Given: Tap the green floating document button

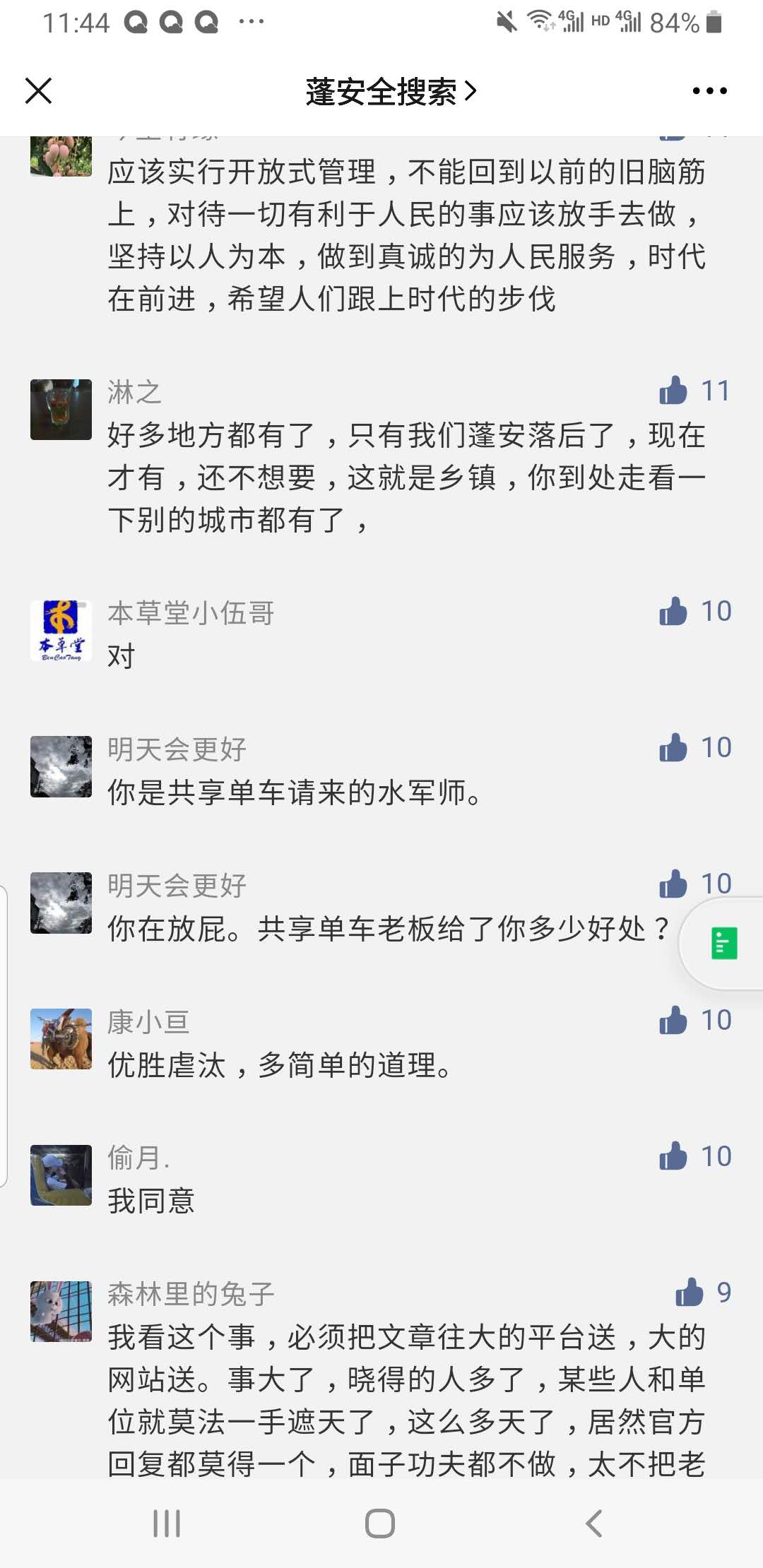Looking at the screenshot, I should 723,944.
